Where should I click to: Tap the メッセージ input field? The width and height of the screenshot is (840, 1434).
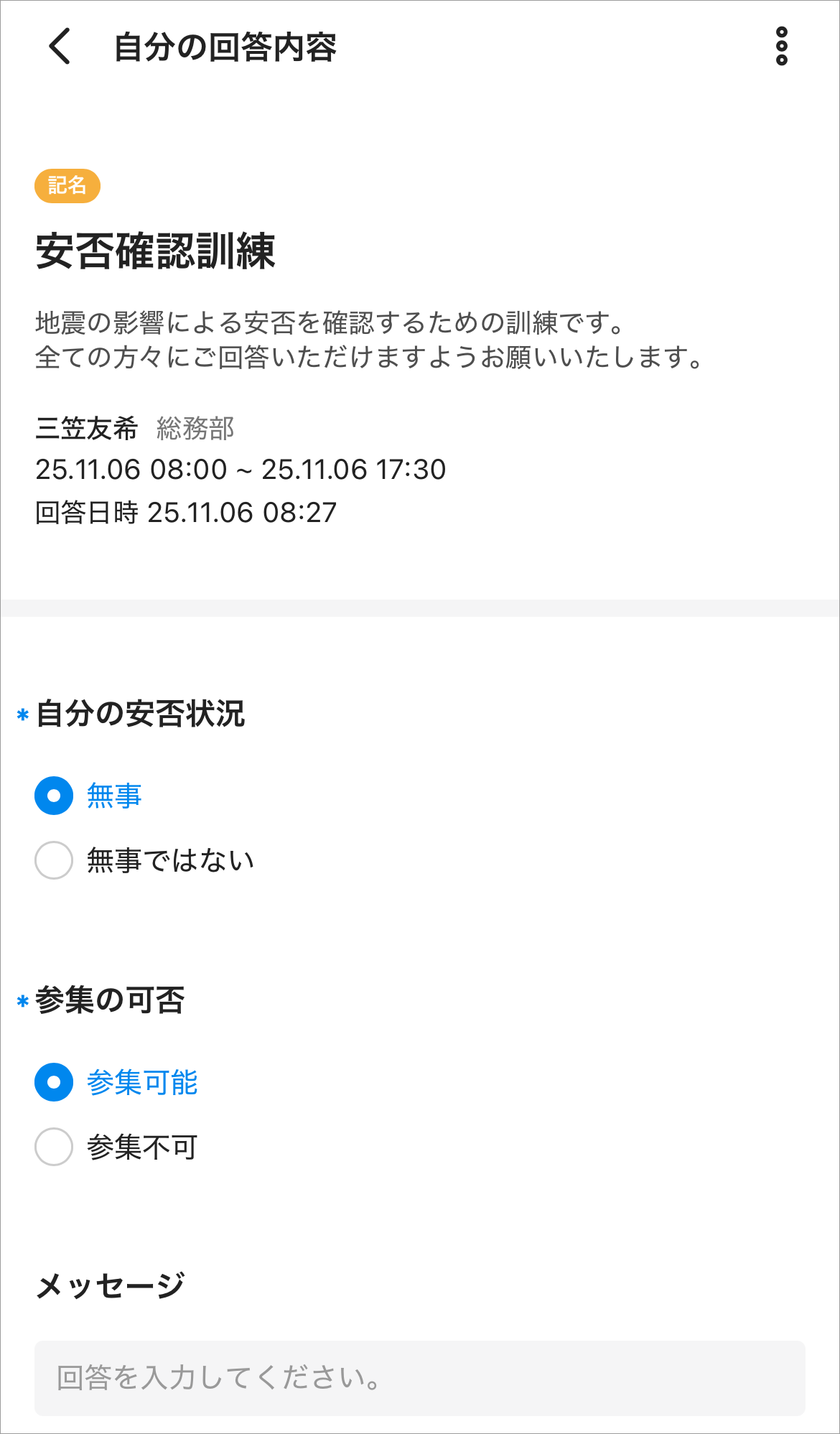419,1378
